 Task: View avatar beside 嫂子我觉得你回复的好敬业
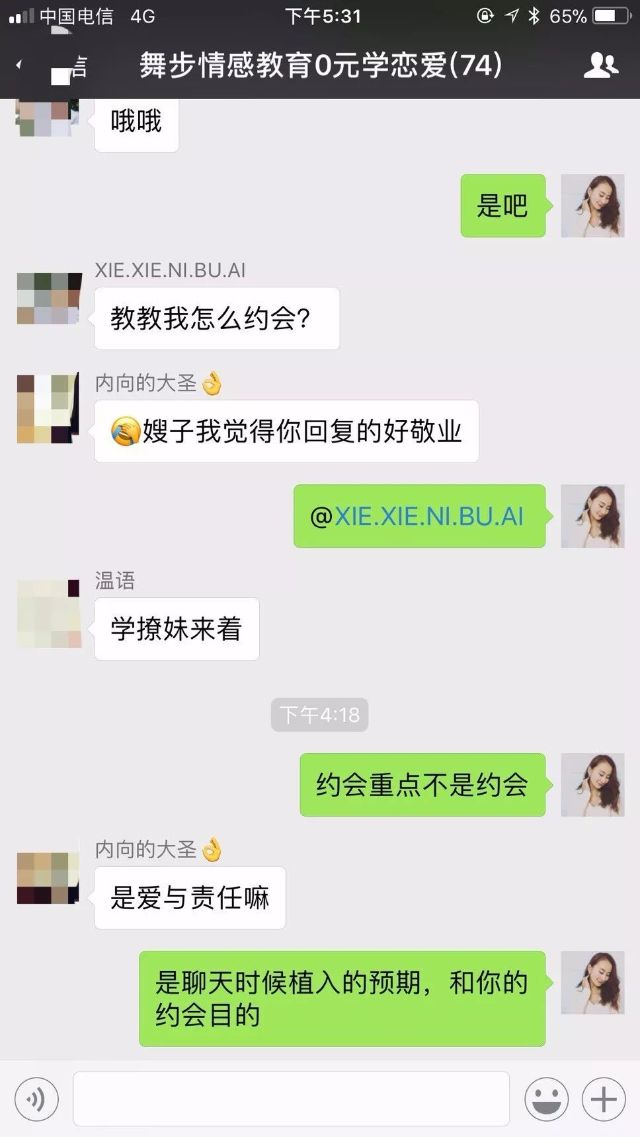(49, 408)
